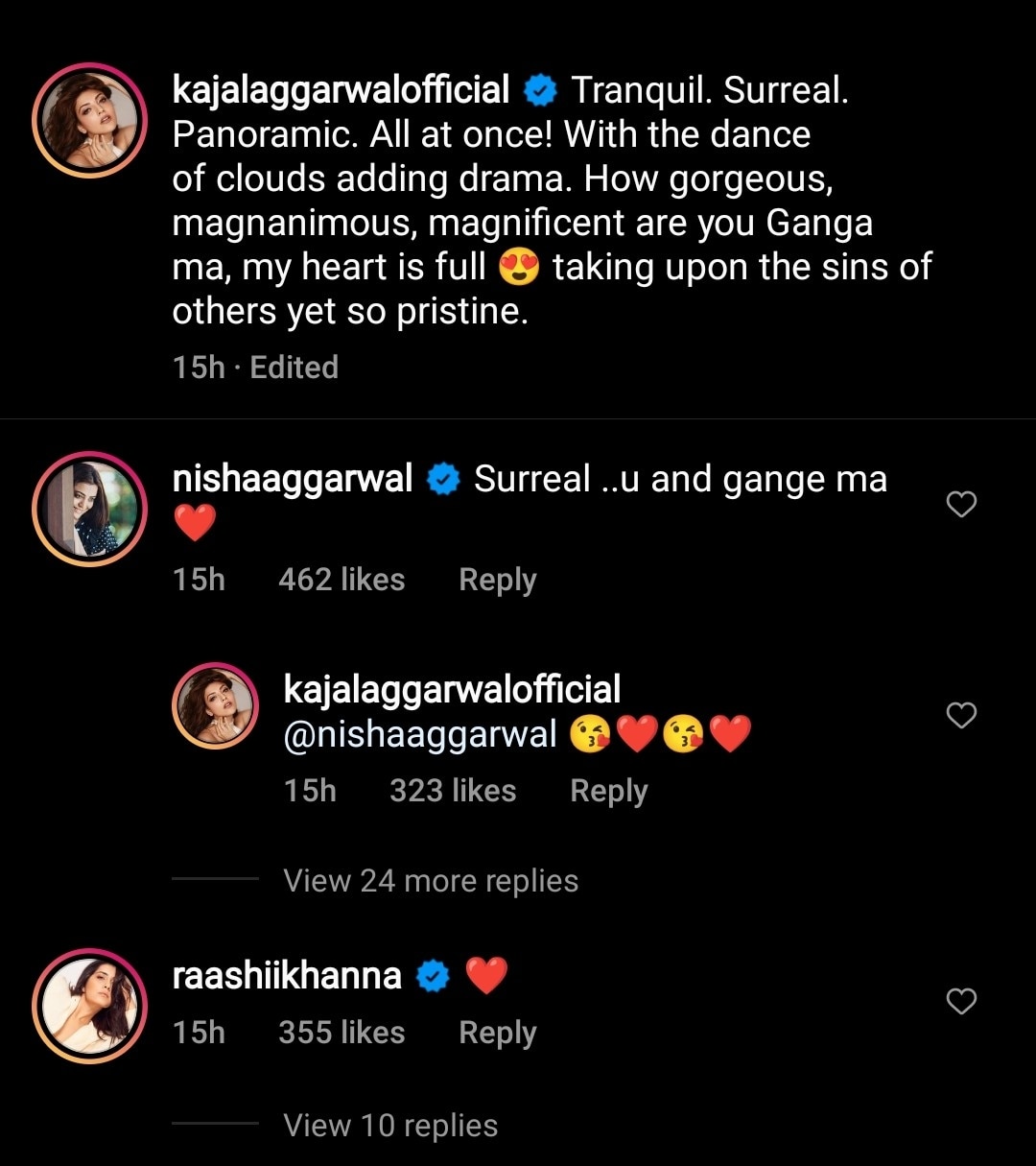The image size is (1036, 1166).
Task: Like nishaaggarwal's comment with the heart icon
Action: click(961, 504)
